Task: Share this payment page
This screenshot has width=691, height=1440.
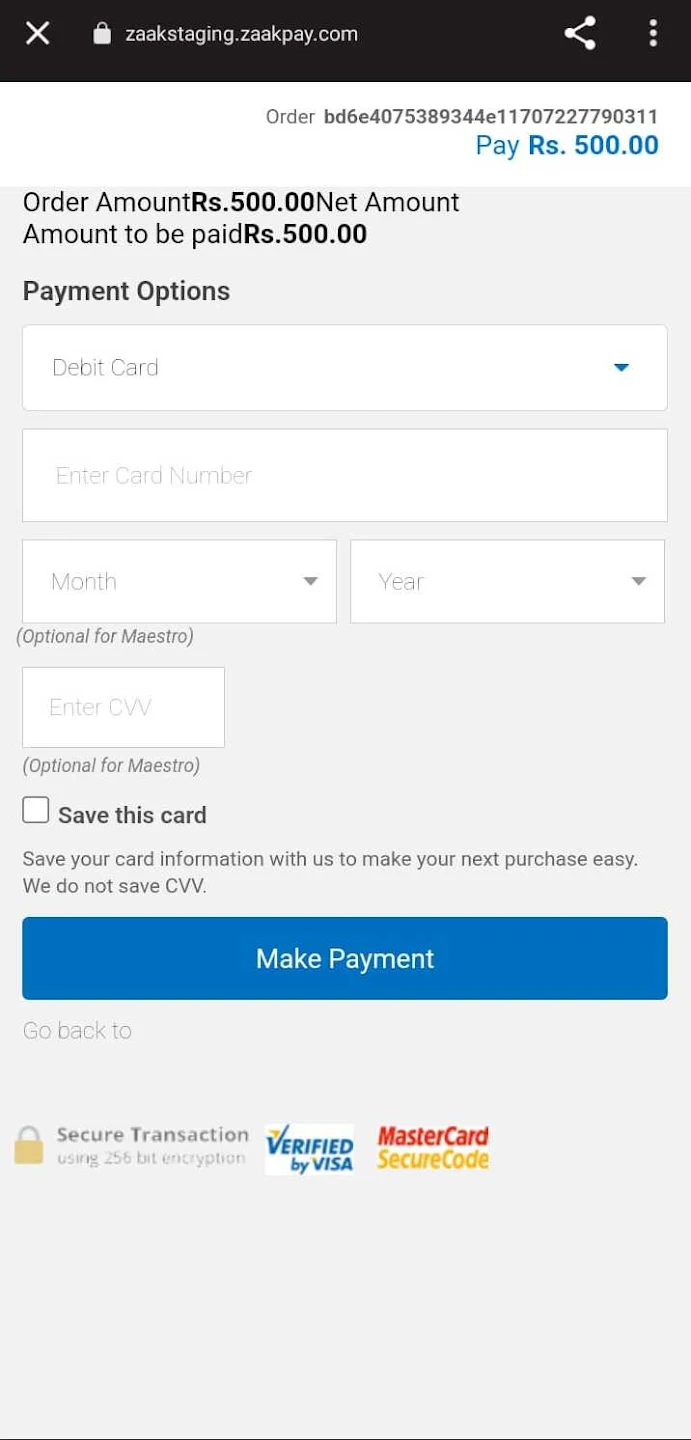Action: point(580,34)
